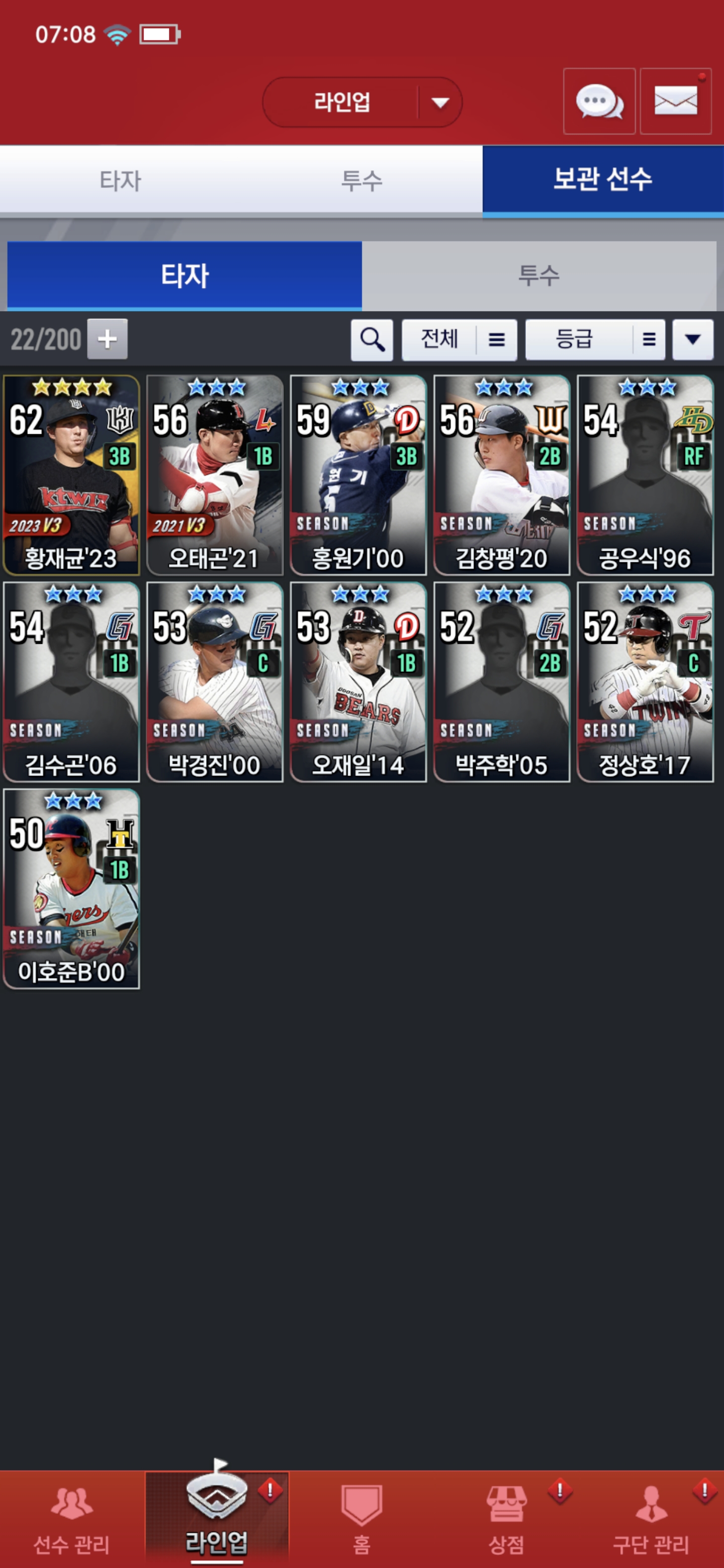Screen dimensions: 724x1568
Task: Open the player search magnifier
Action: point(372,340)
